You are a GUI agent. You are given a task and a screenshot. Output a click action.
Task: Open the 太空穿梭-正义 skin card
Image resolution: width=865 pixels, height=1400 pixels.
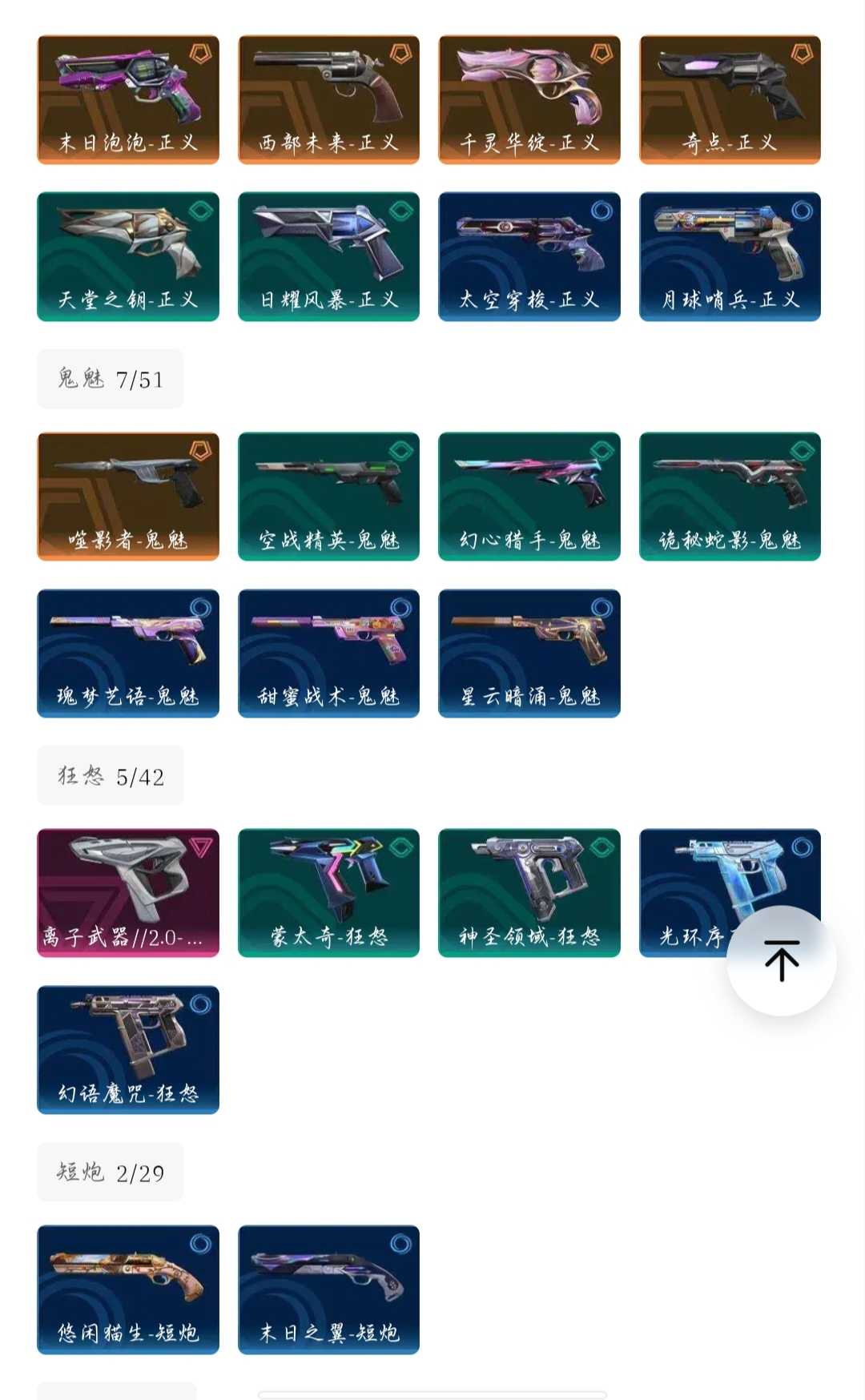[529, 256]
